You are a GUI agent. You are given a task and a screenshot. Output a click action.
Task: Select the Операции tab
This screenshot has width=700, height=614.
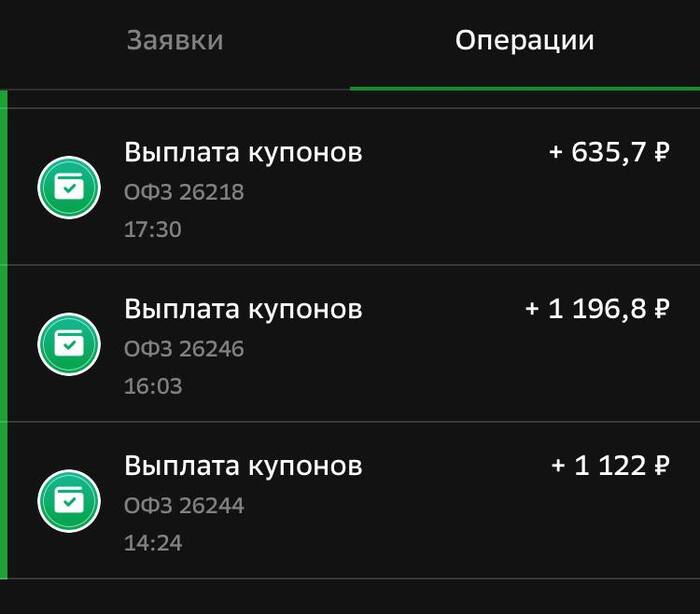pos(524,41)
